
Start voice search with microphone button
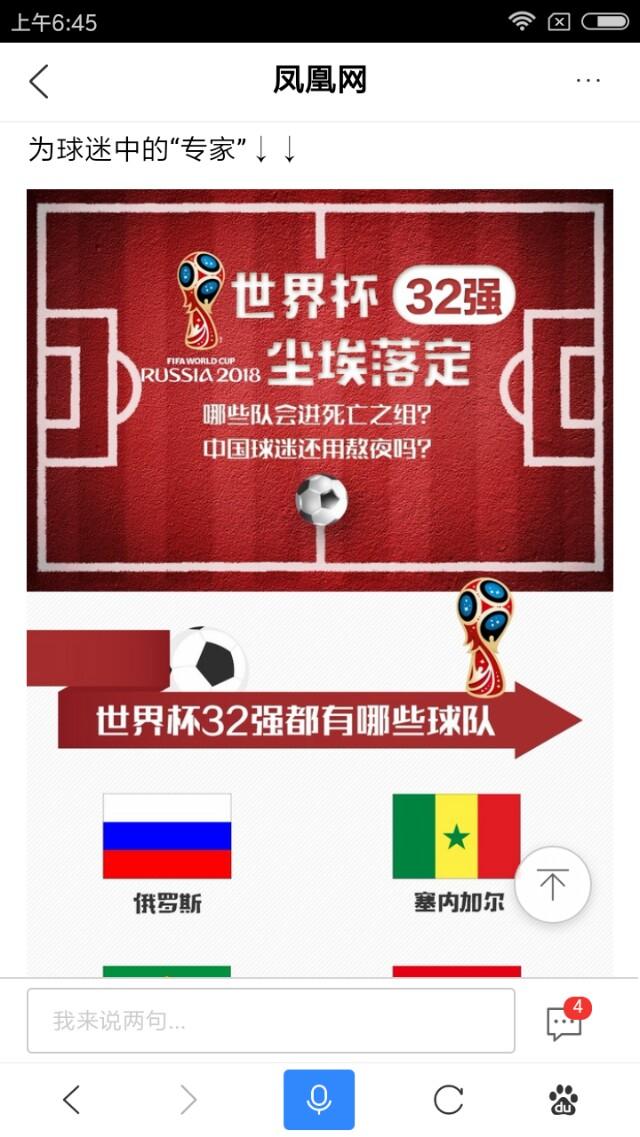tap(319, 1100)
